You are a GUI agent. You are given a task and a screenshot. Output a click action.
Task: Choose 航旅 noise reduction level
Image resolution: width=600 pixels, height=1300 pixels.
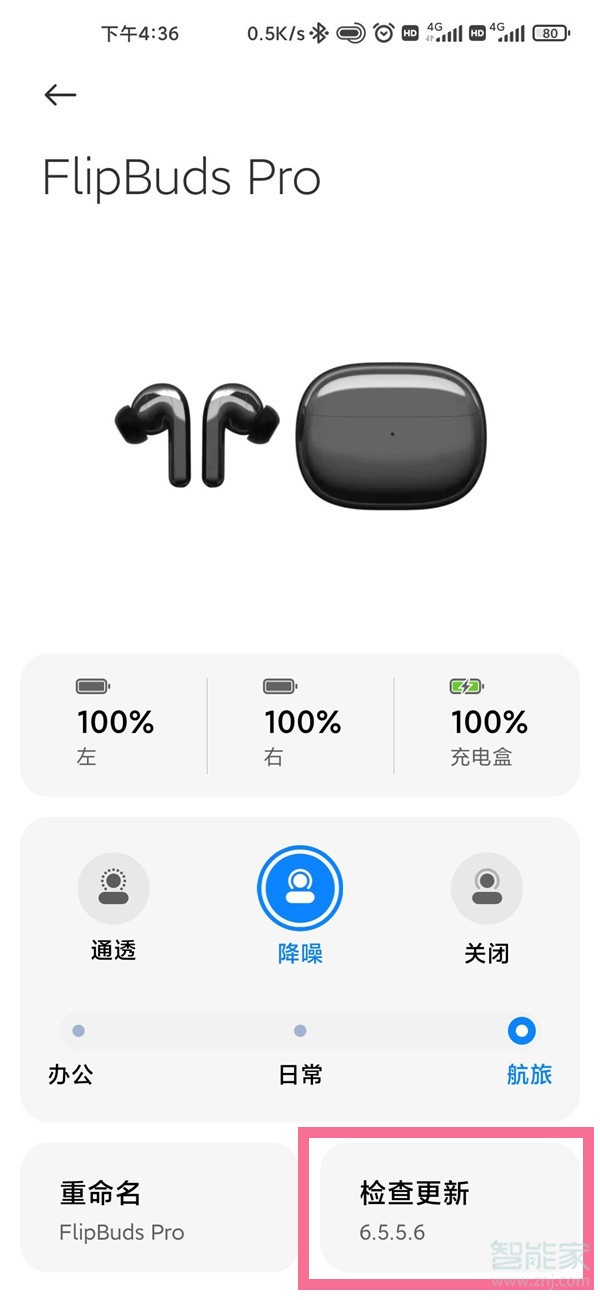point(522,1031)
